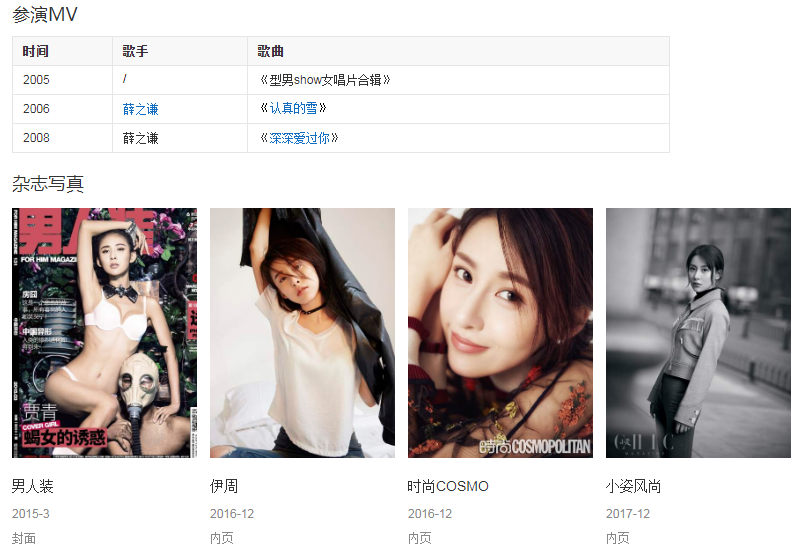
Task: Open the 伊周 magazine photo
Action: 302,332
